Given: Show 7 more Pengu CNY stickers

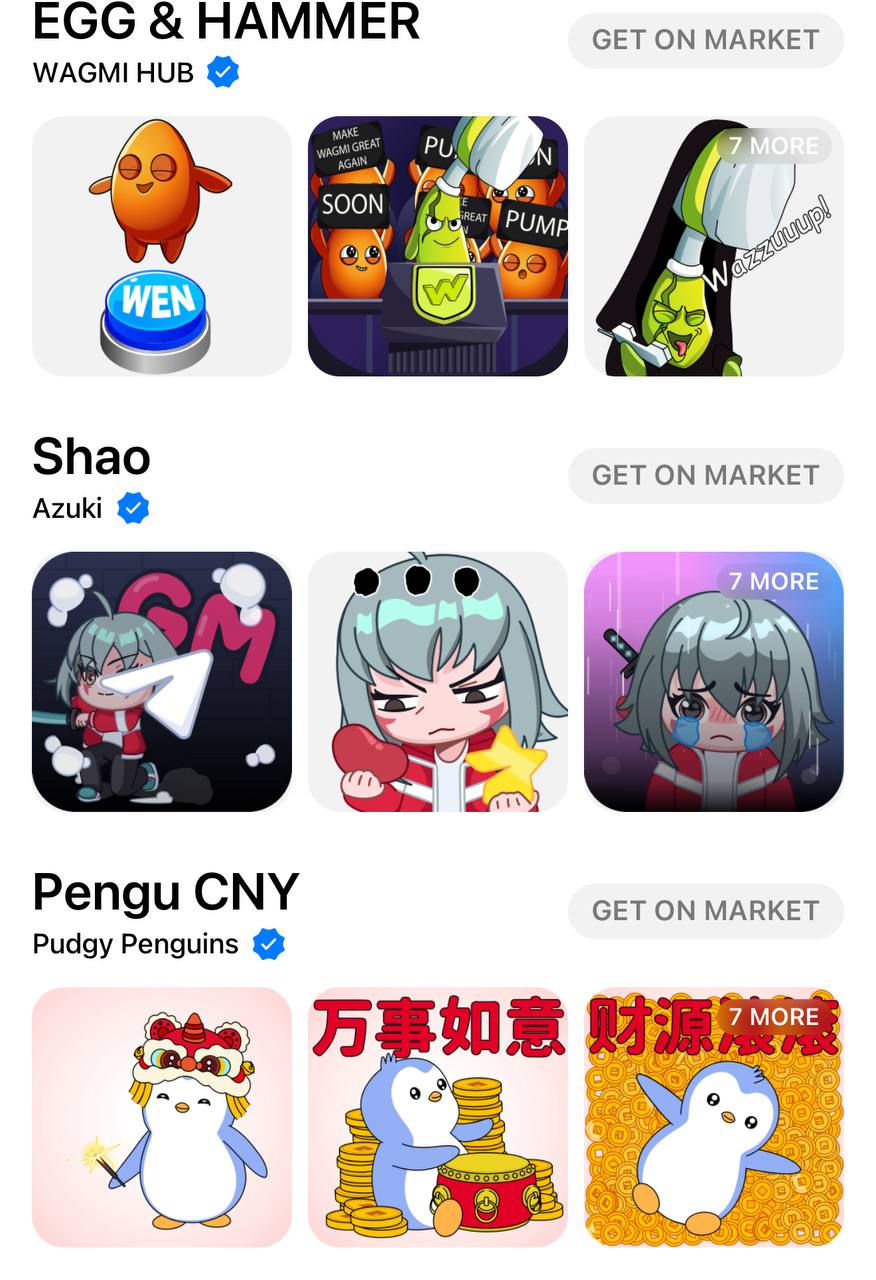Looking at the screenshot, I should tap(773, 1017).
